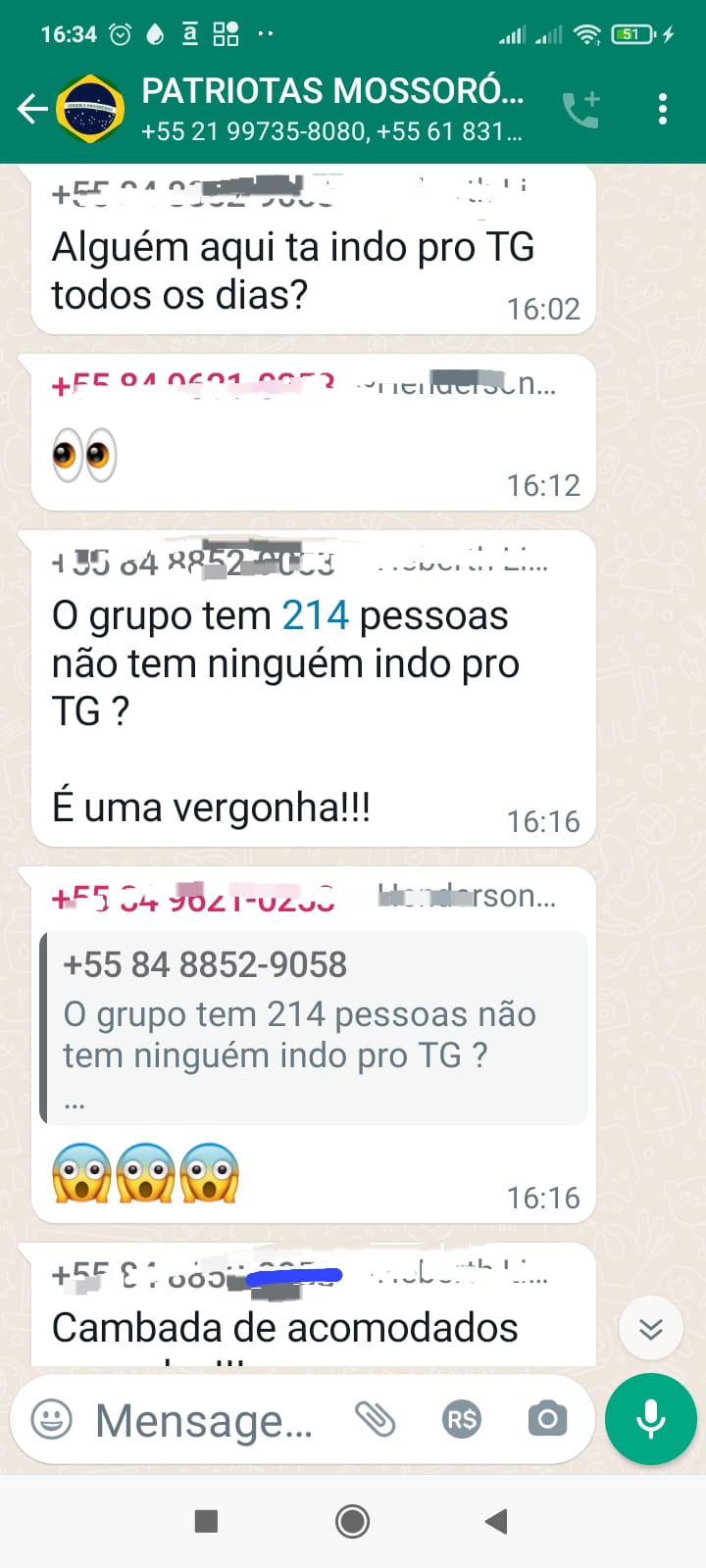This screenshot has width=706, height=1568.
Task: Go back to the chats list
Action: 33,109
